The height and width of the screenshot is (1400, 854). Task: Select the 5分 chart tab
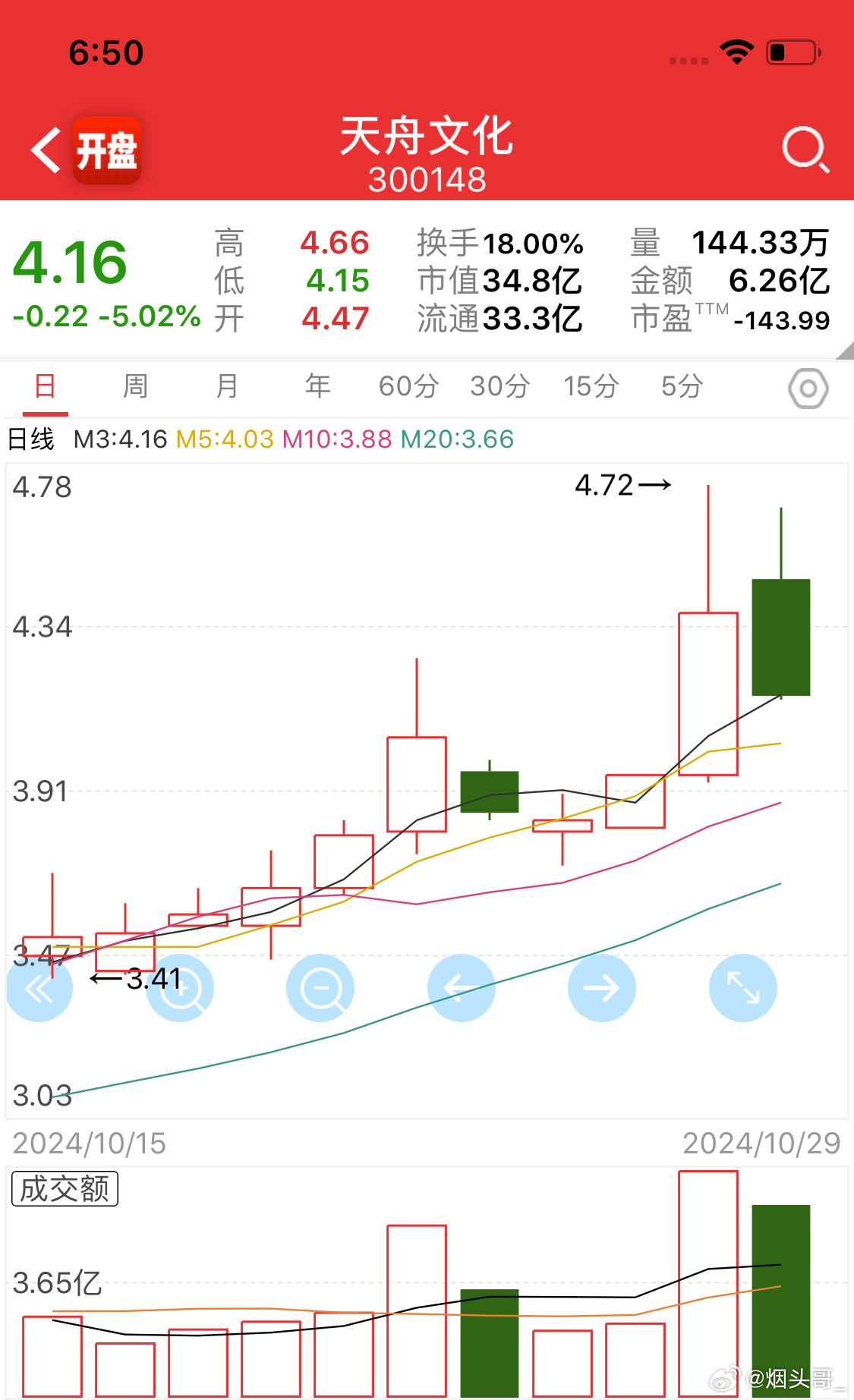pos(682,386)
